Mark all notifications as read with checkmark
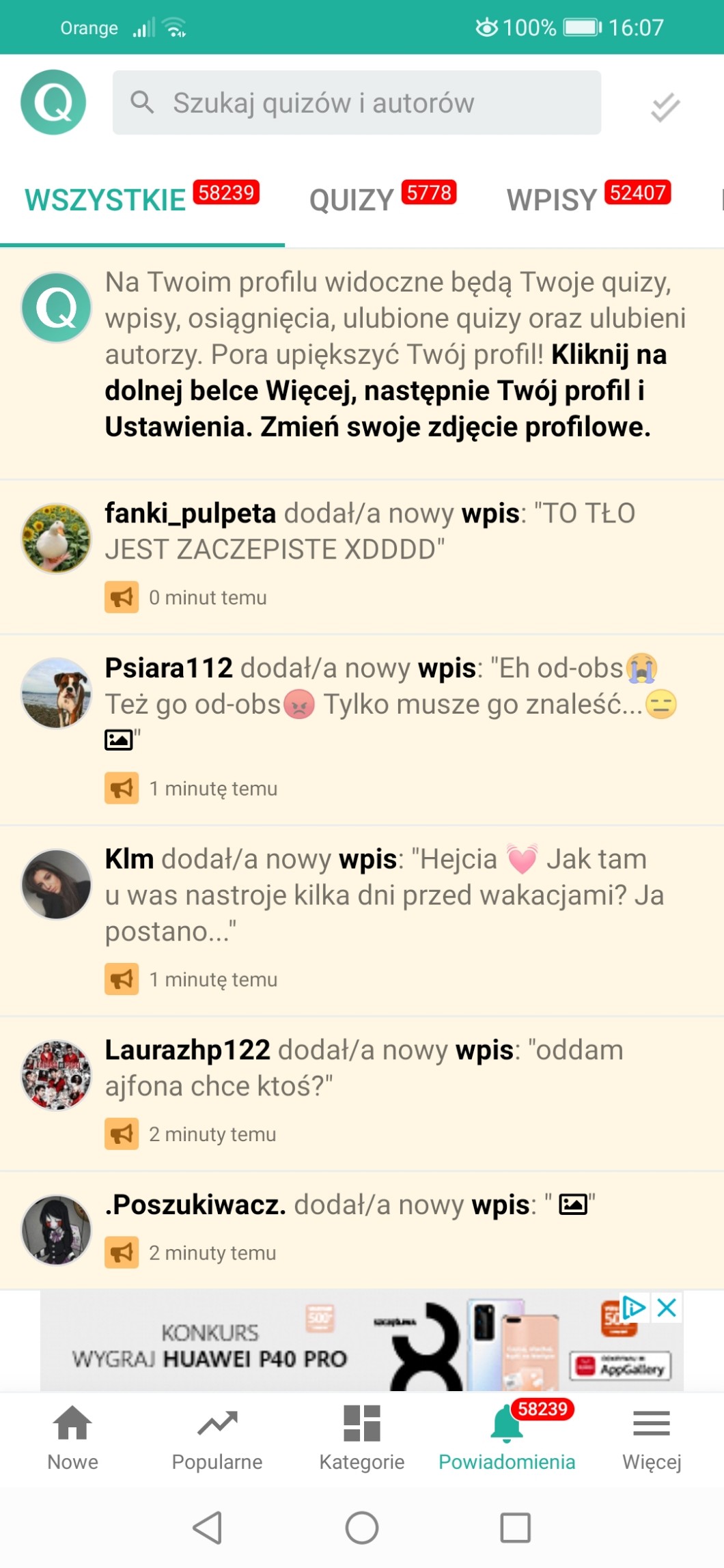The width and height of the screenshot is (724, 1568). pyautogui.click(x=665, y=107)
